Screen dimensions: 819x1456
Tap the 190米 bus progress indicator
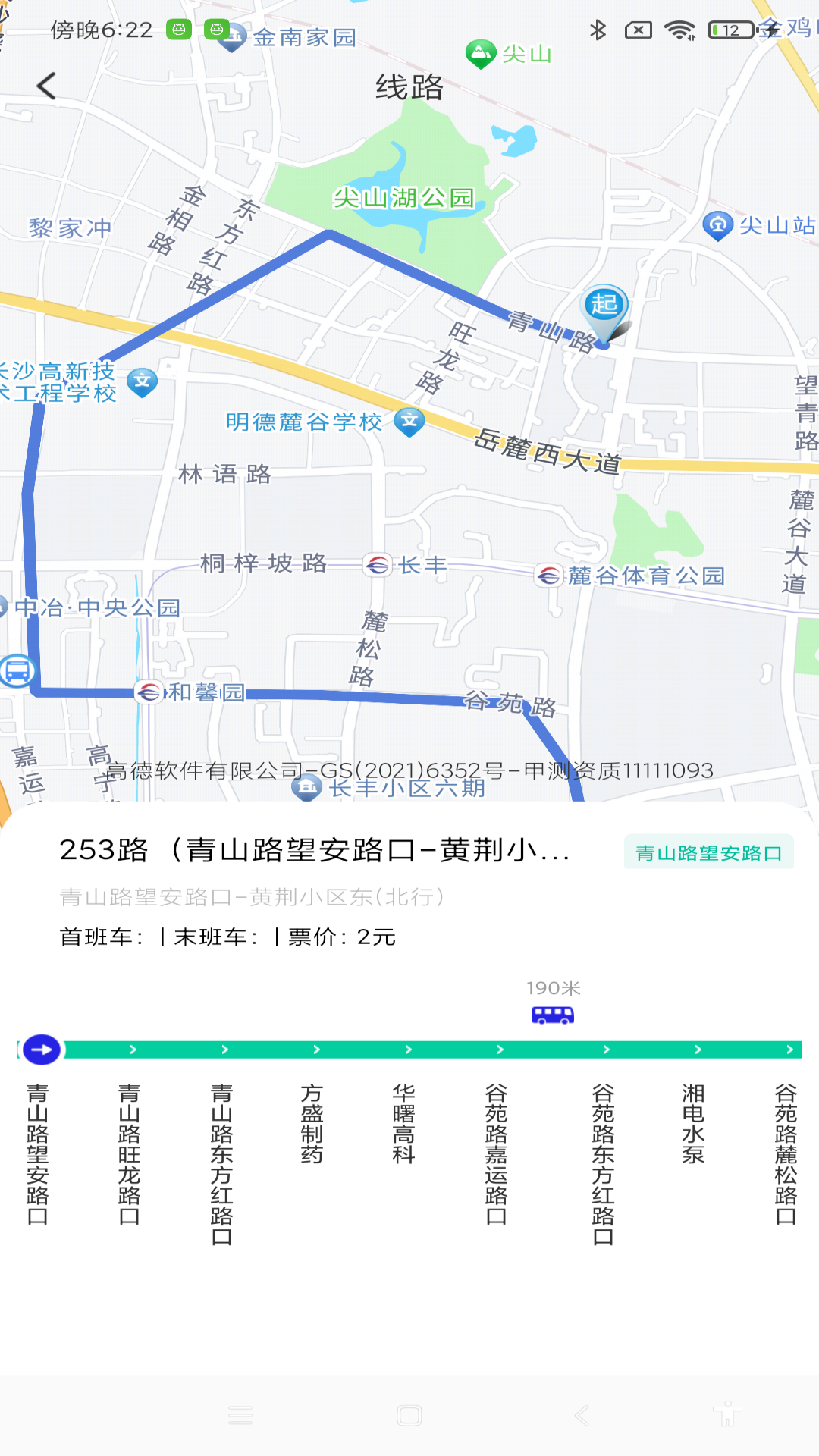[x=555, y=987]
